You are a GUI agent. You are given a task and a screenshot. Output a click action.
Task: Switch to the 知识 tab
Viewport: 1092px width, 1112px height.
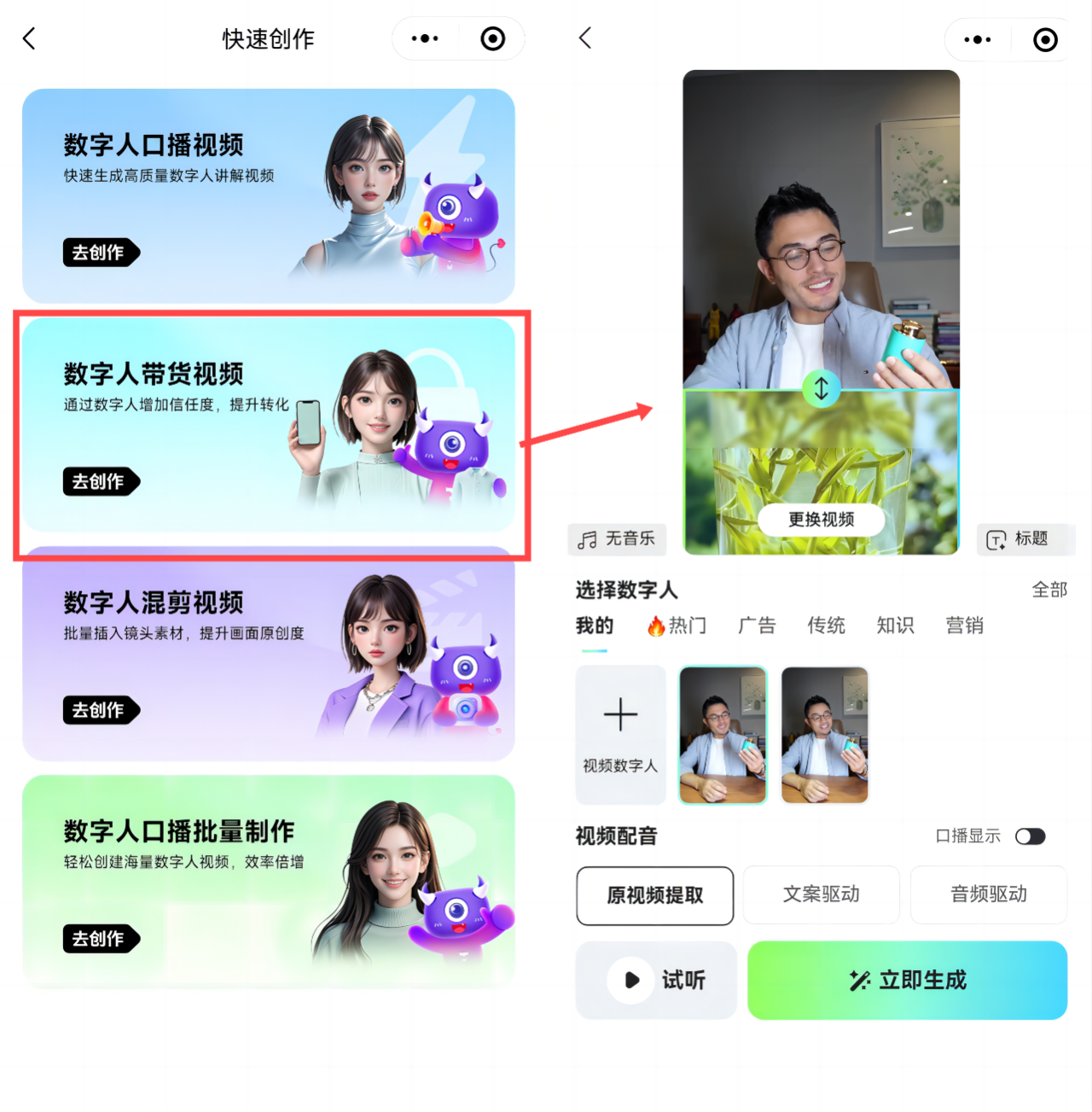coord(895,626)
